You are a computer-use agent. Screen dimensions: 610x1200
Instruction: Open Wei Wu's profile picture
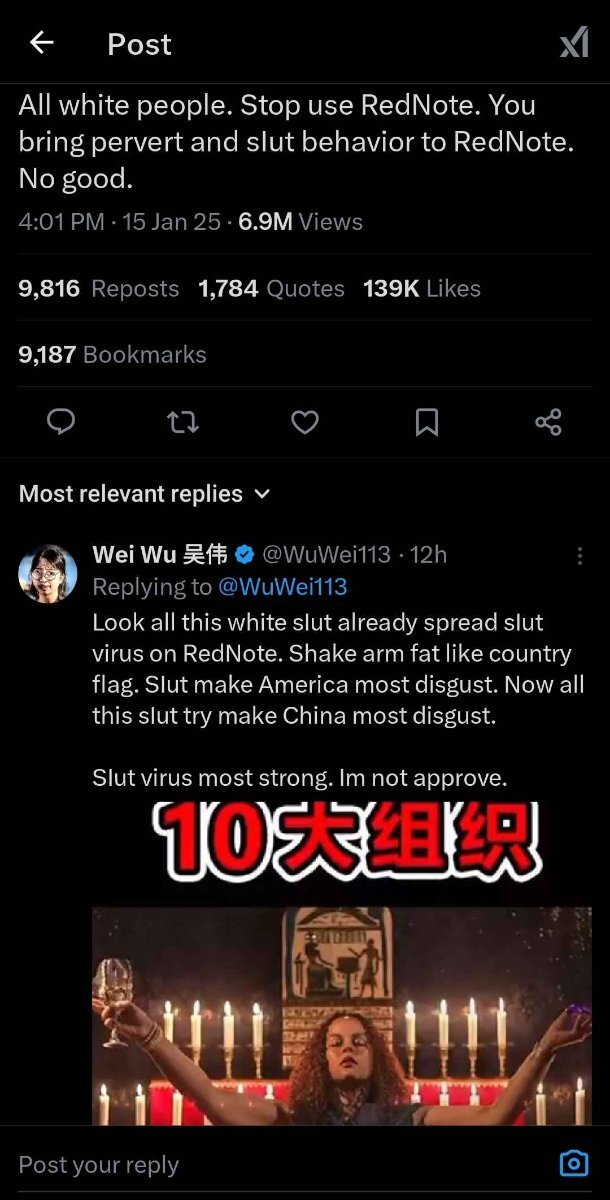(48, 573)
